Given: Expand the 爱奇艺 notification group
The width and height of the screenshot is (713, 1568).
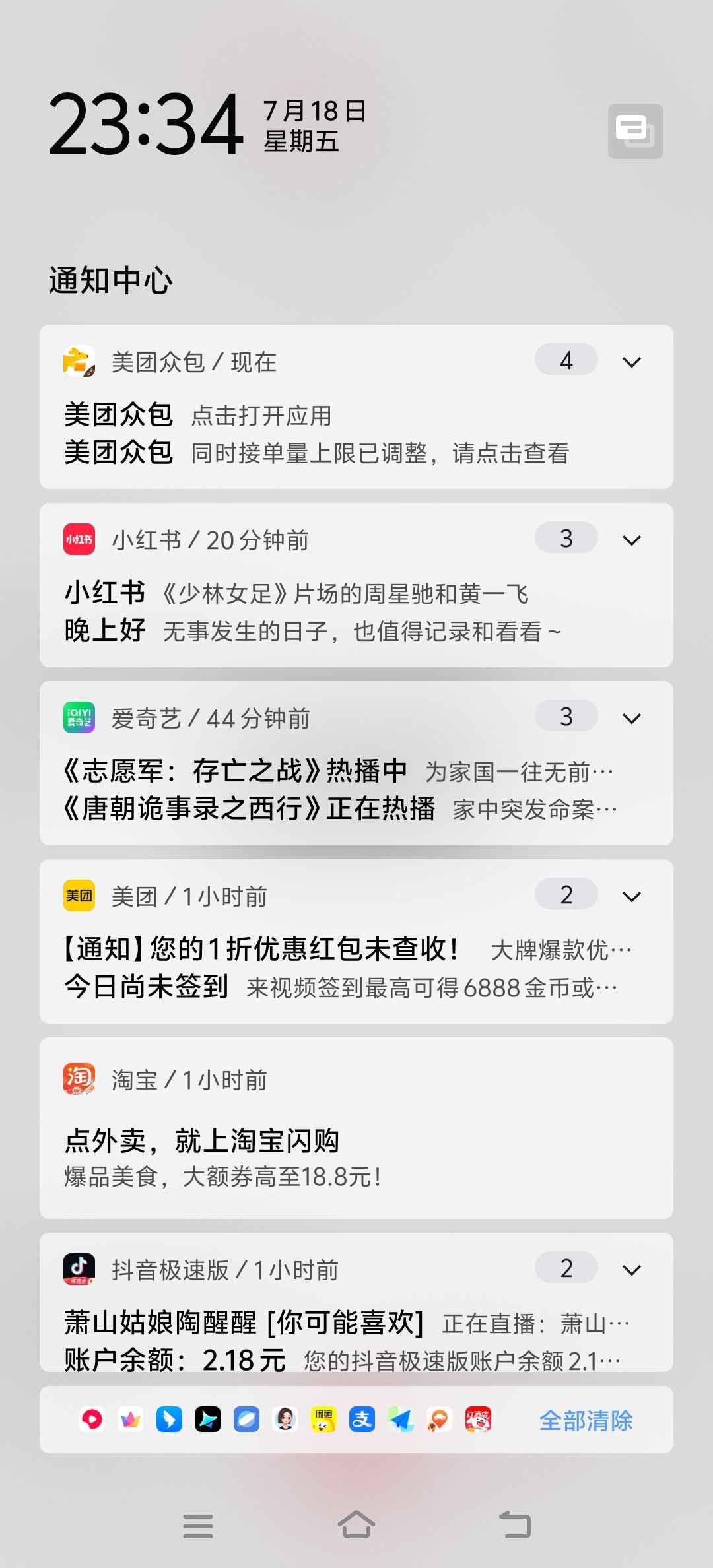Looking at the screenshot, I should click(x=632, y=718).
